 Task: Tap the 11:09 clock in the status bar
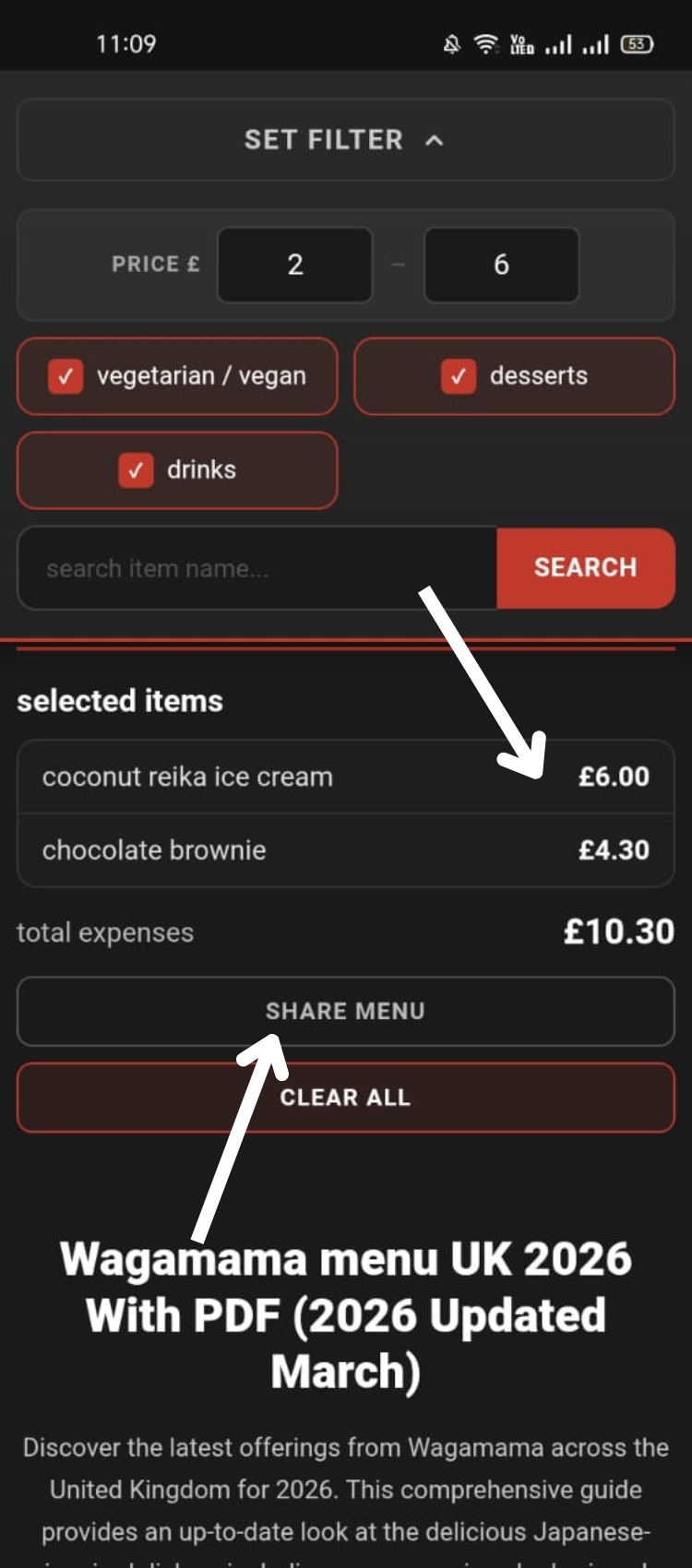pos(126,43)
